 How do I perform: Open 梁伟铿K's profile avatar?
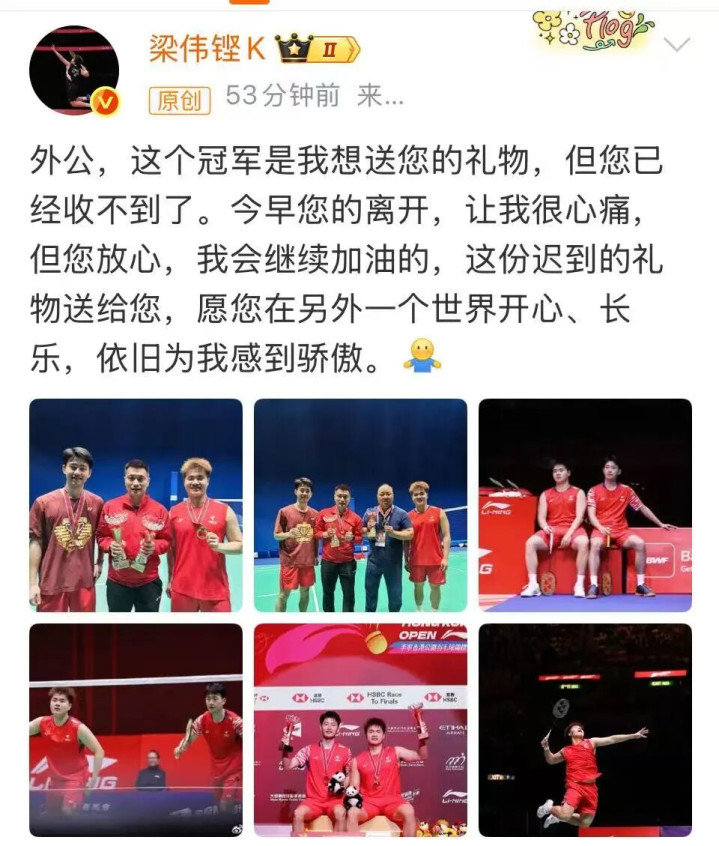pyautogui.click(x=73, y=70)
